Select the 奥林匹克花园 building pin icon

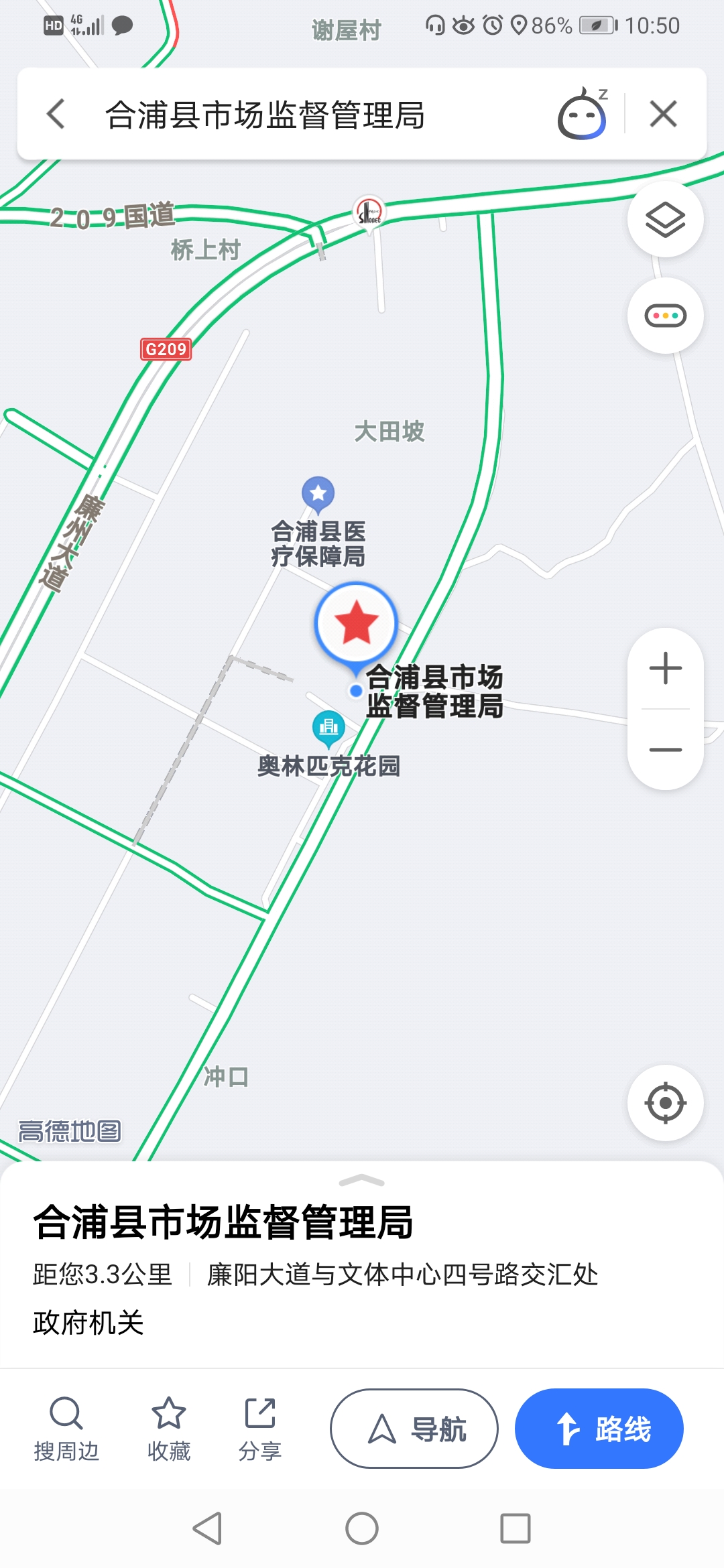(328, 728)
